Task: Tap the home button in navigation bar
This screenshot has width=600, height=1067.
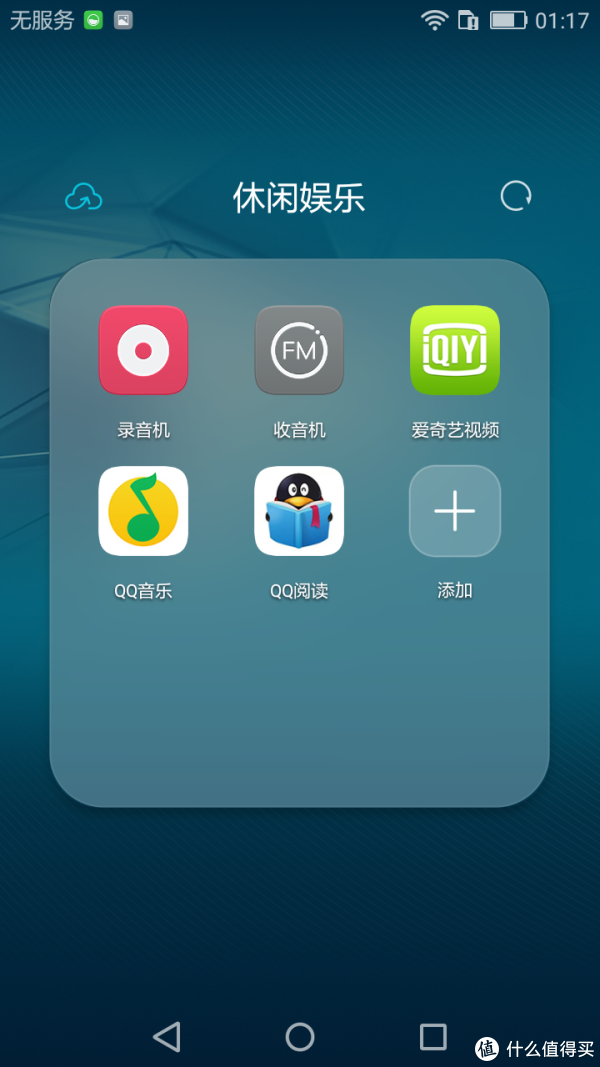Action: pos(300,1037)
